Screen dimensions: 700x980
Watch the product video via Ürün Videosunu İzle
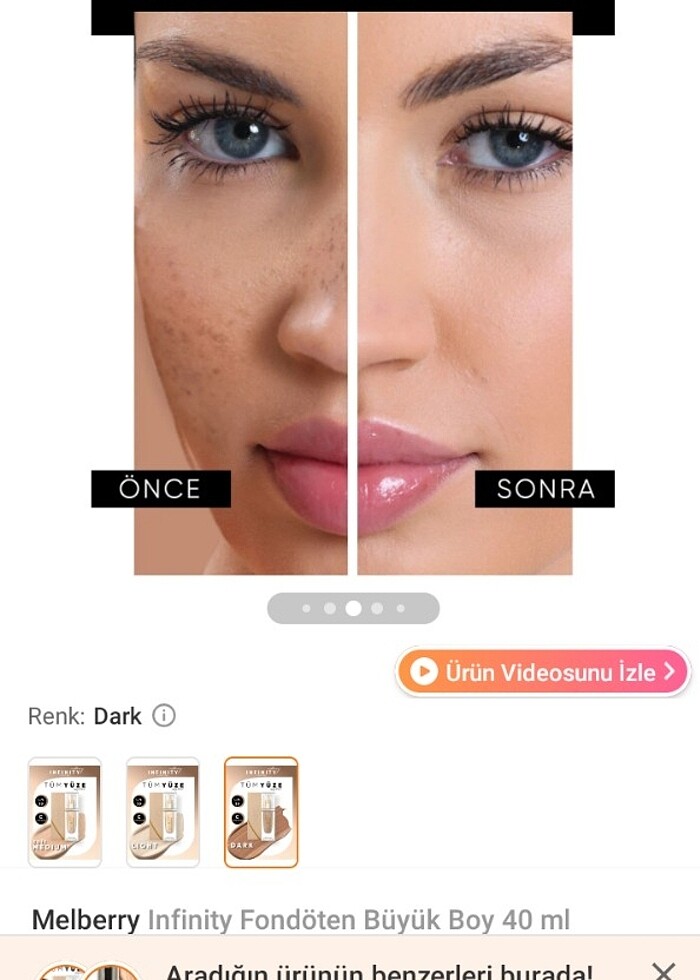pyautogui.click(x=543, y=672)
